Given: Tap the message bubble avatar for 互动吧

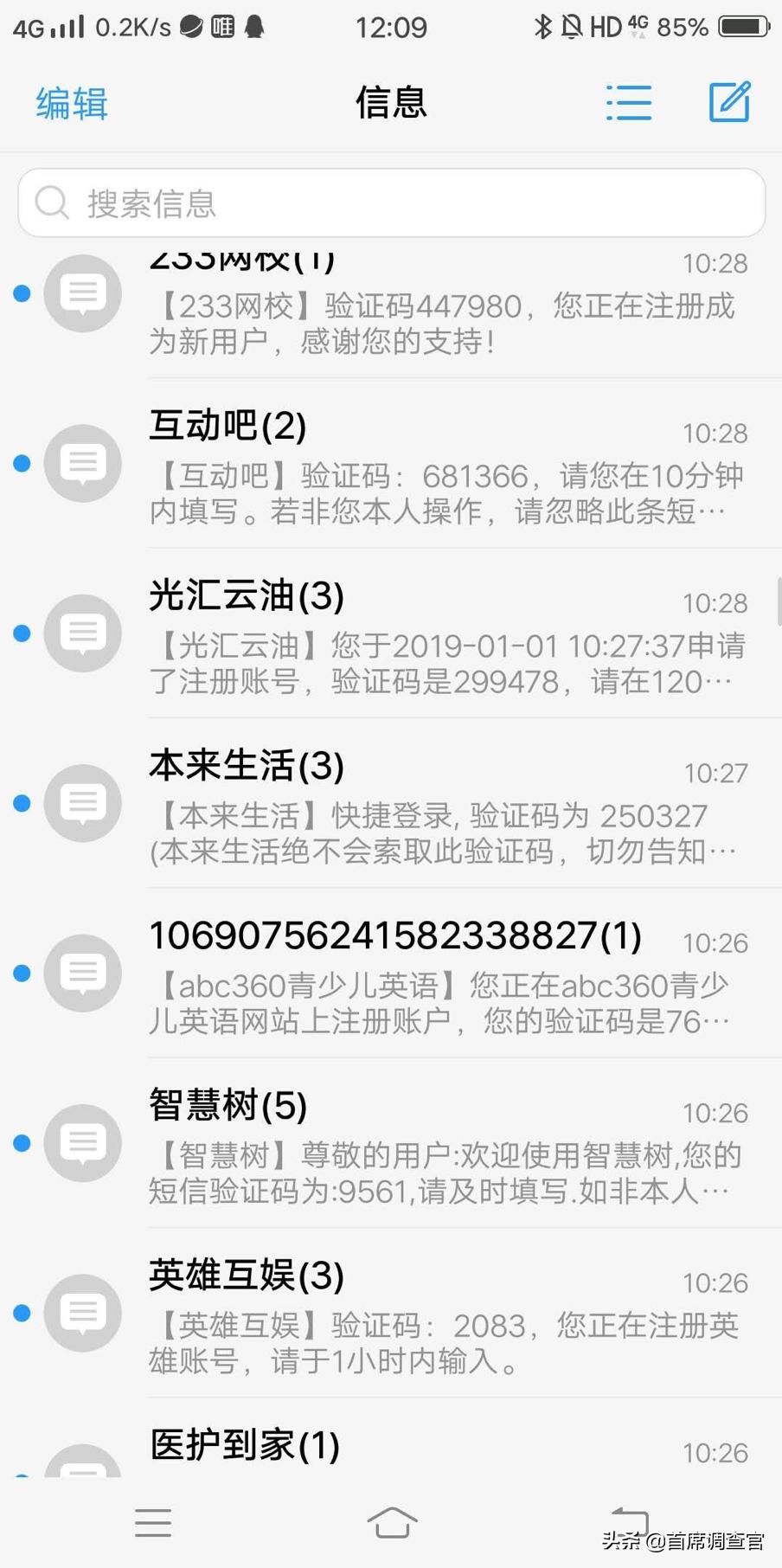Looking at the screenshot, I should tap(81, 463).
